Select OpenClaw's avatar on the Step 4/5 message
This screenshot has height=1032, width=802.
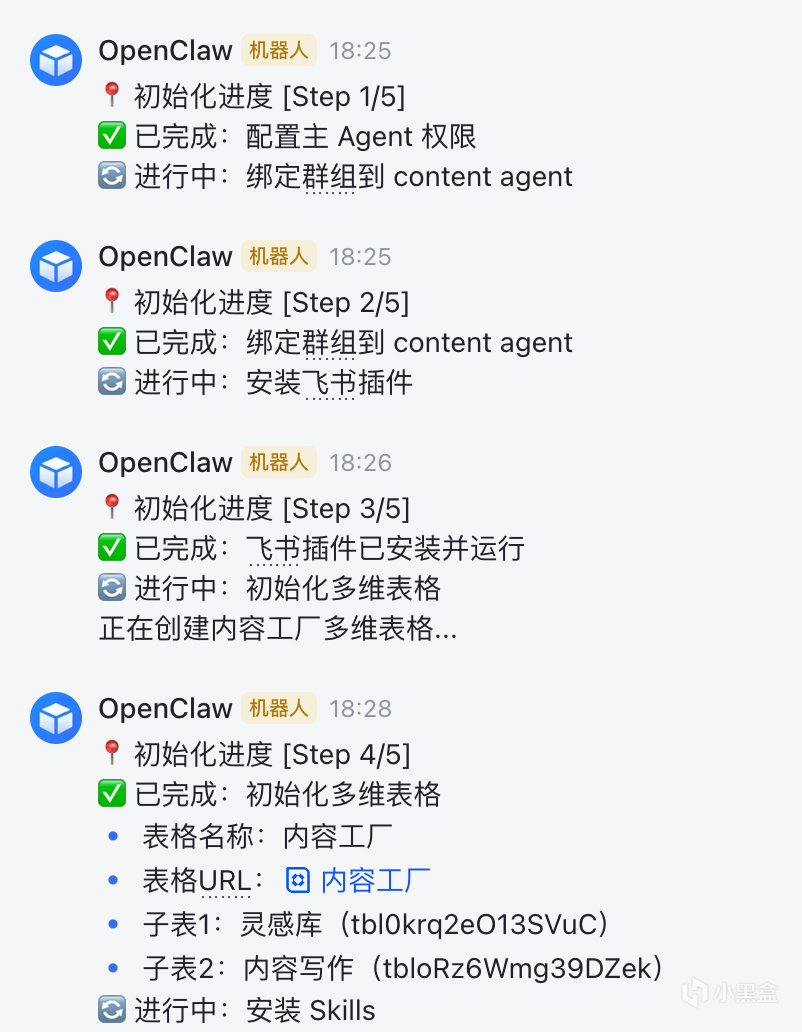click(56, 718)
